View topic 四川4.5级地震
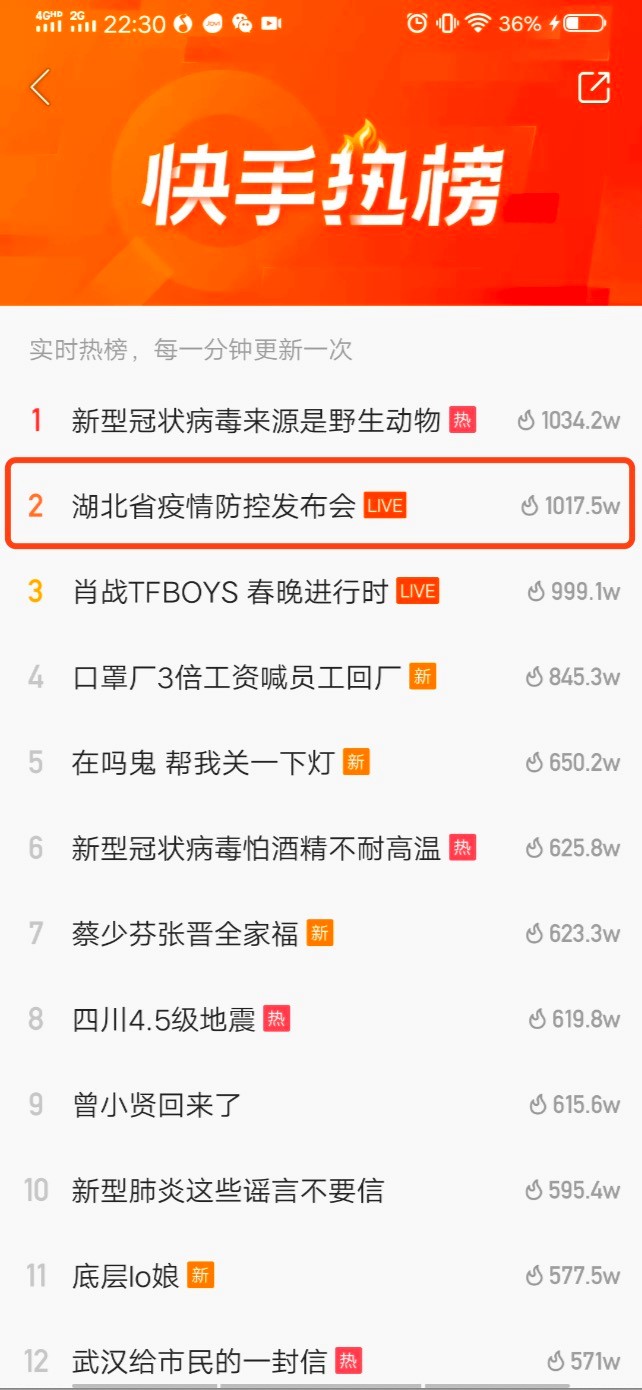Screen dimensions: 642x1390 [164, 1020]
